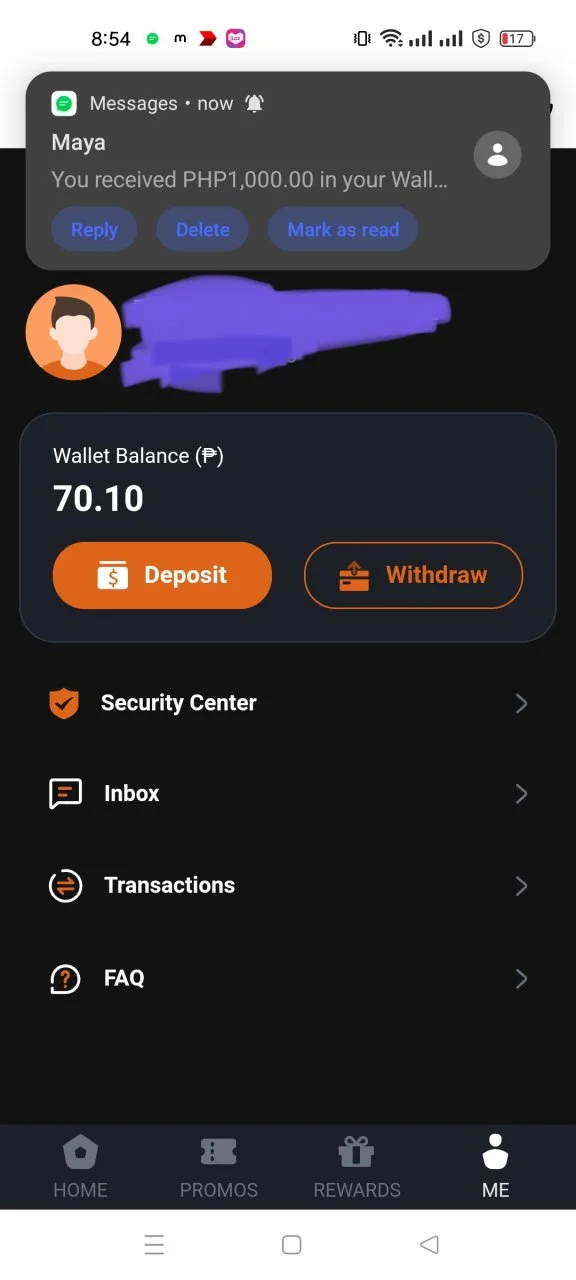Image resolution: width=576 pixels, height=1280 pixels.
Task: Tap the Withdraw button
Action: 413,575
